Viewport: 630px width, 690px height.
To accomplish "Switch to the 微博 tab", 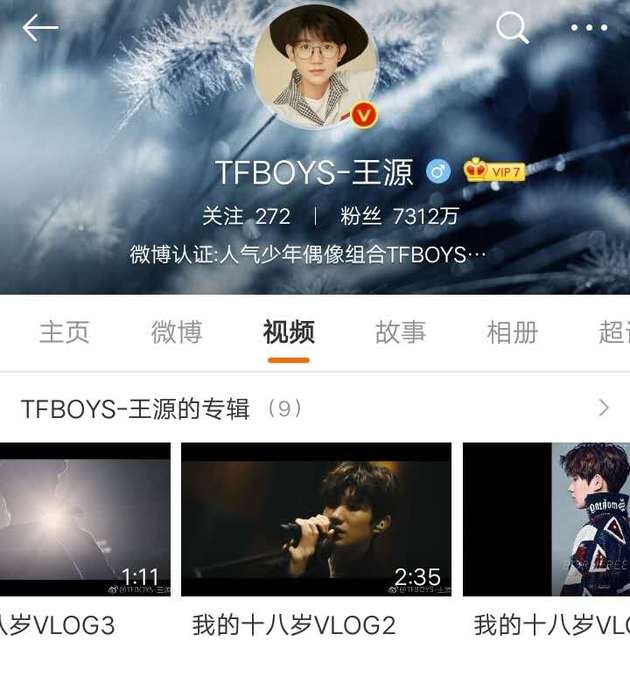I will point(176,332).
